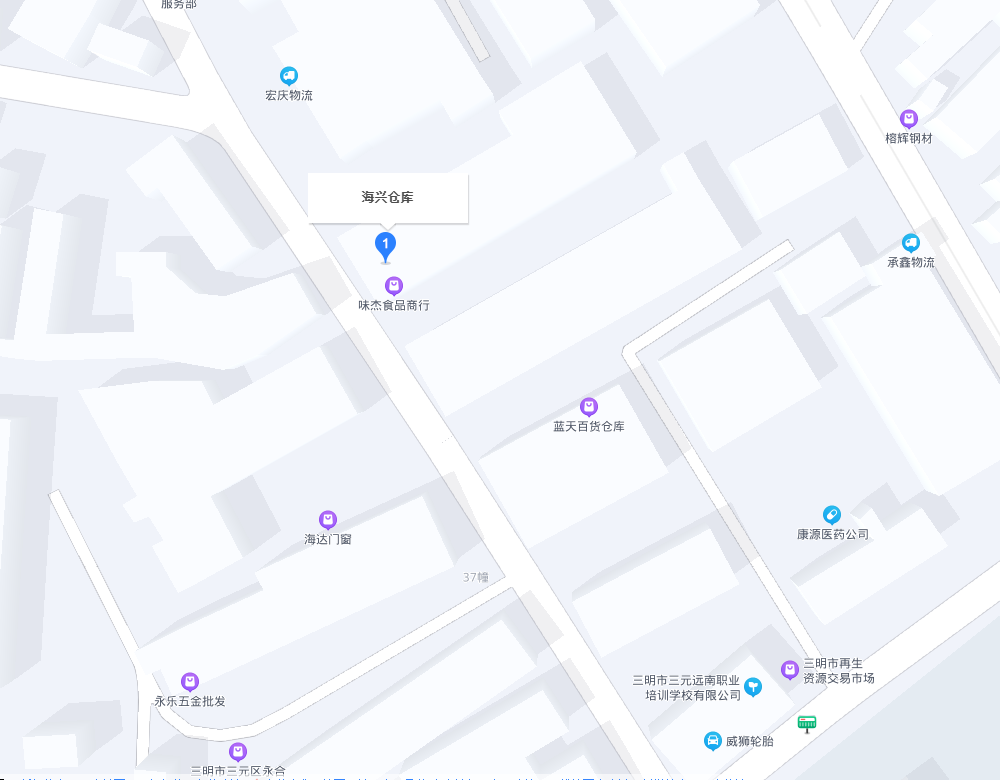This screenshot has width=1000, height=780.
Task: Open the 蓝天百货仓库 marker
Action: [x=589, y=407]
